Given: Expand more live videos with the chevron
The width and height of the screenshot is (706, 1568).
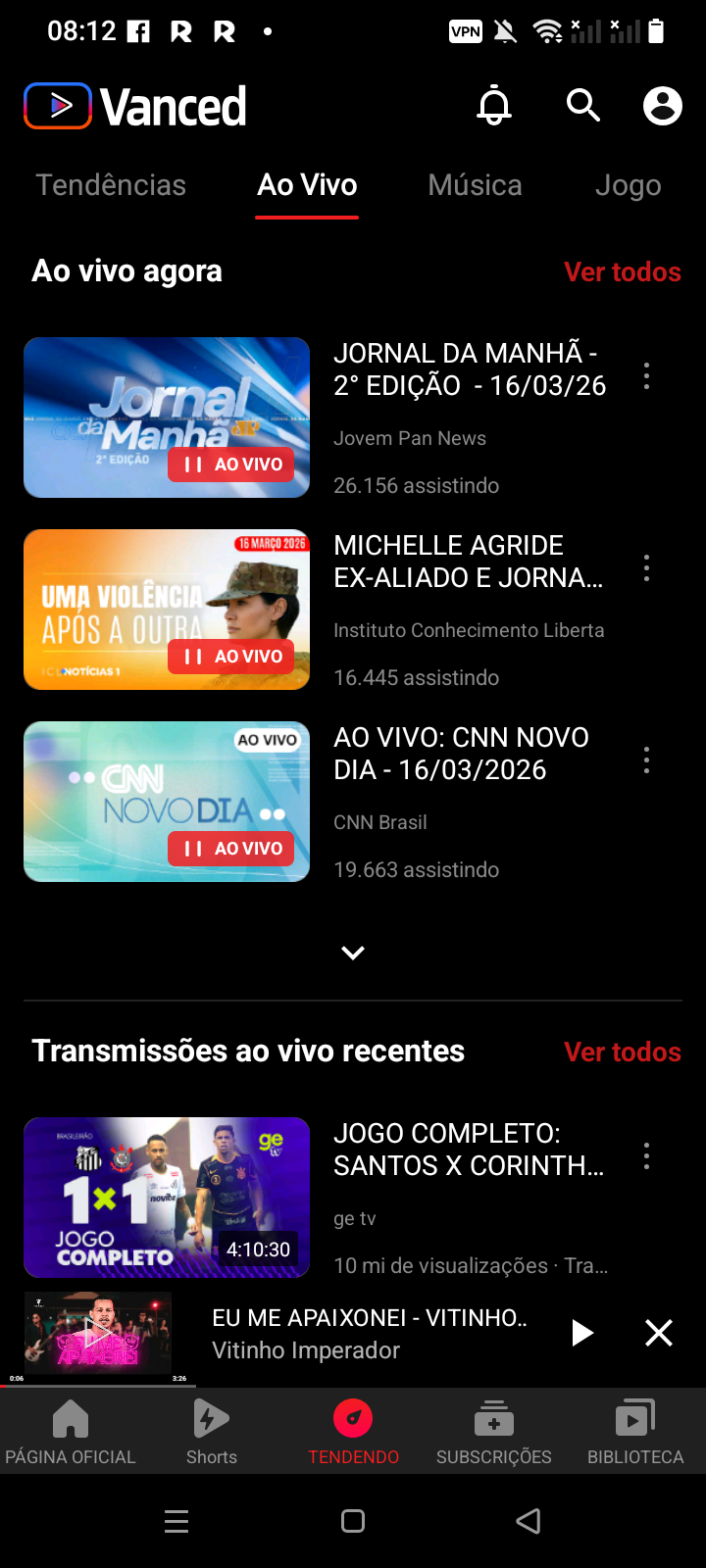Looking at the screenshot, I should tap(353, 953).
